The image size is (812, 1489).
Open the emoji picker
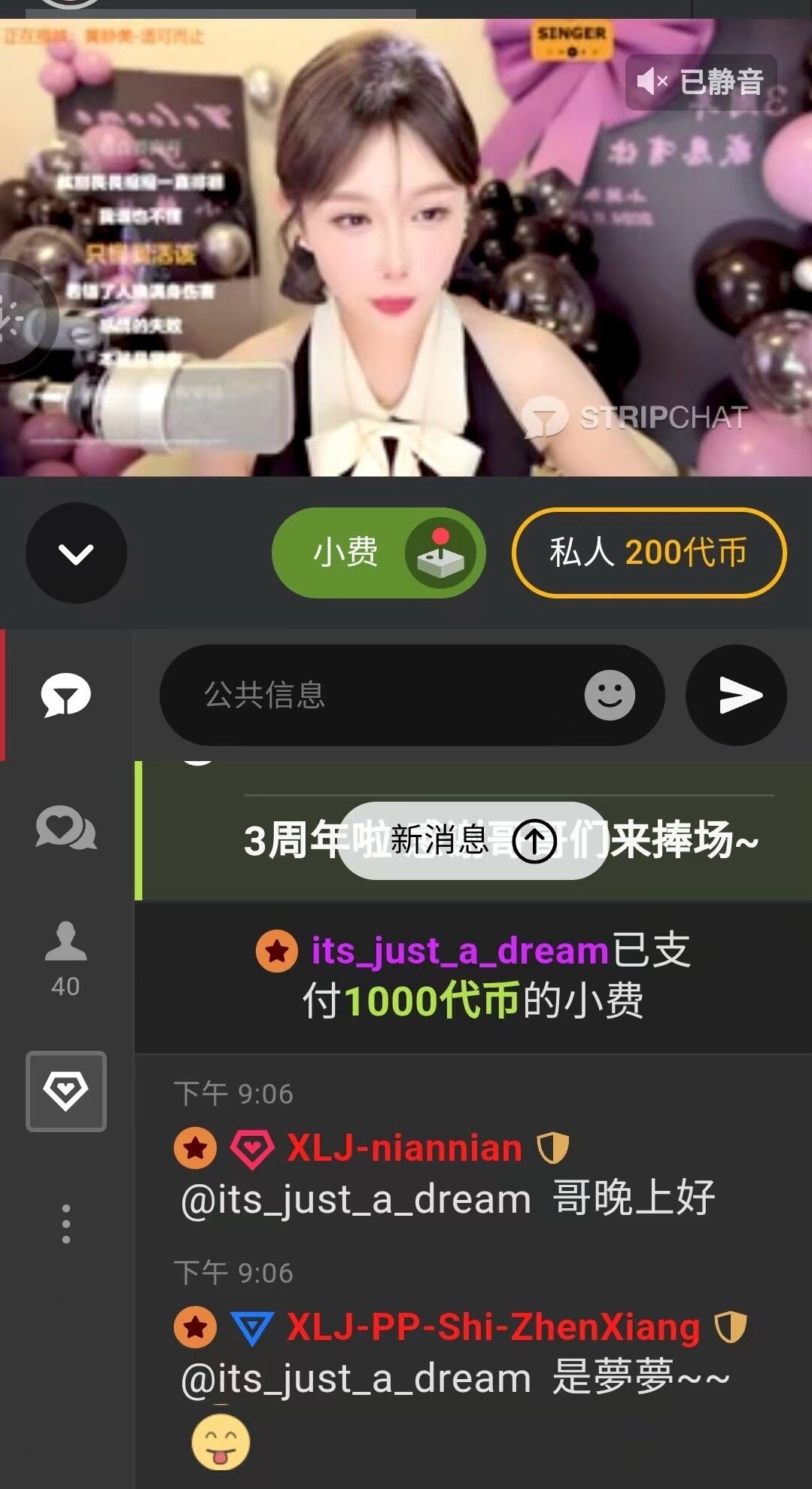(610, 695)
